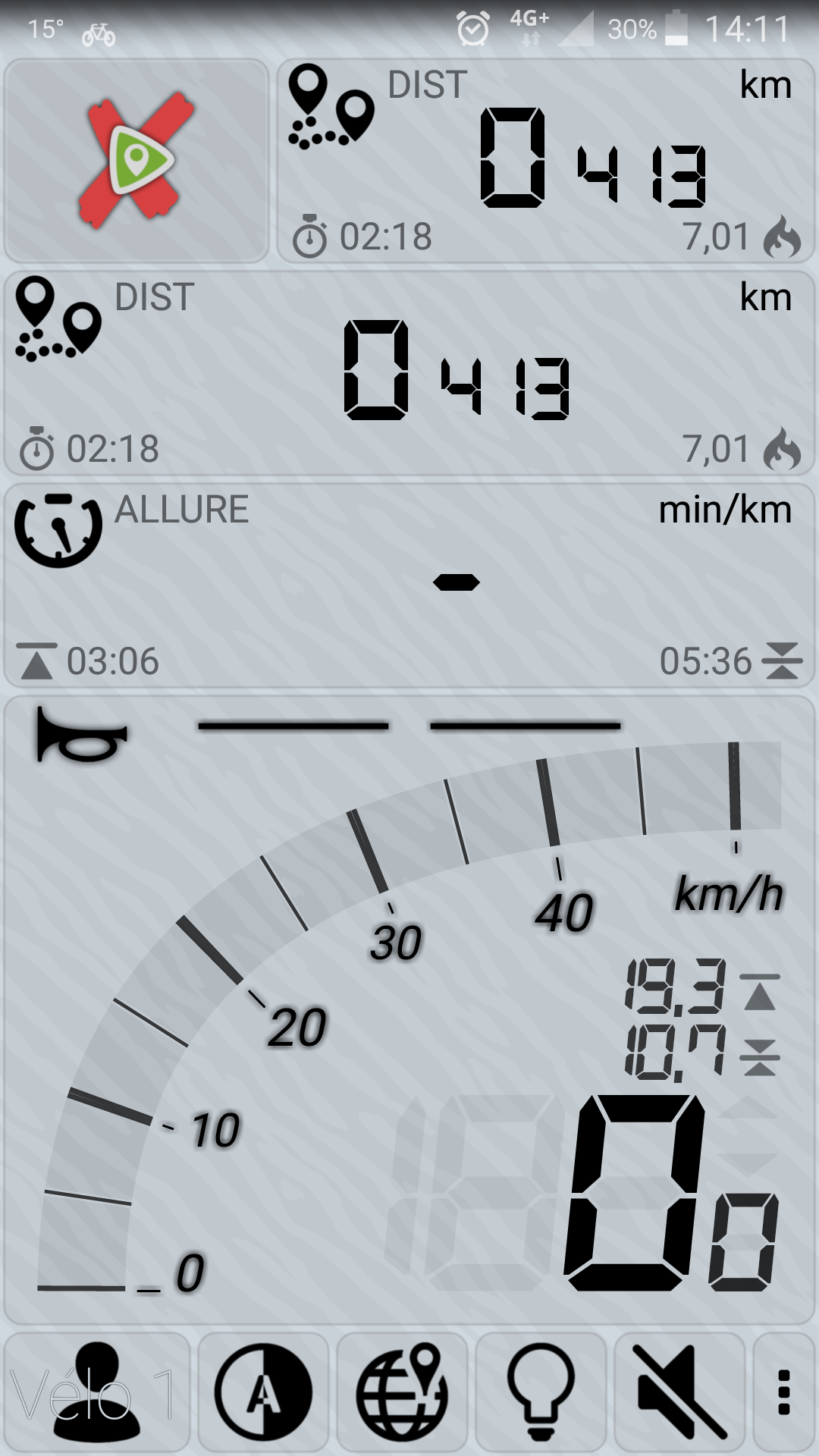Tap the GPS tracking start button
819x1456 pixels.
(136, 161)
